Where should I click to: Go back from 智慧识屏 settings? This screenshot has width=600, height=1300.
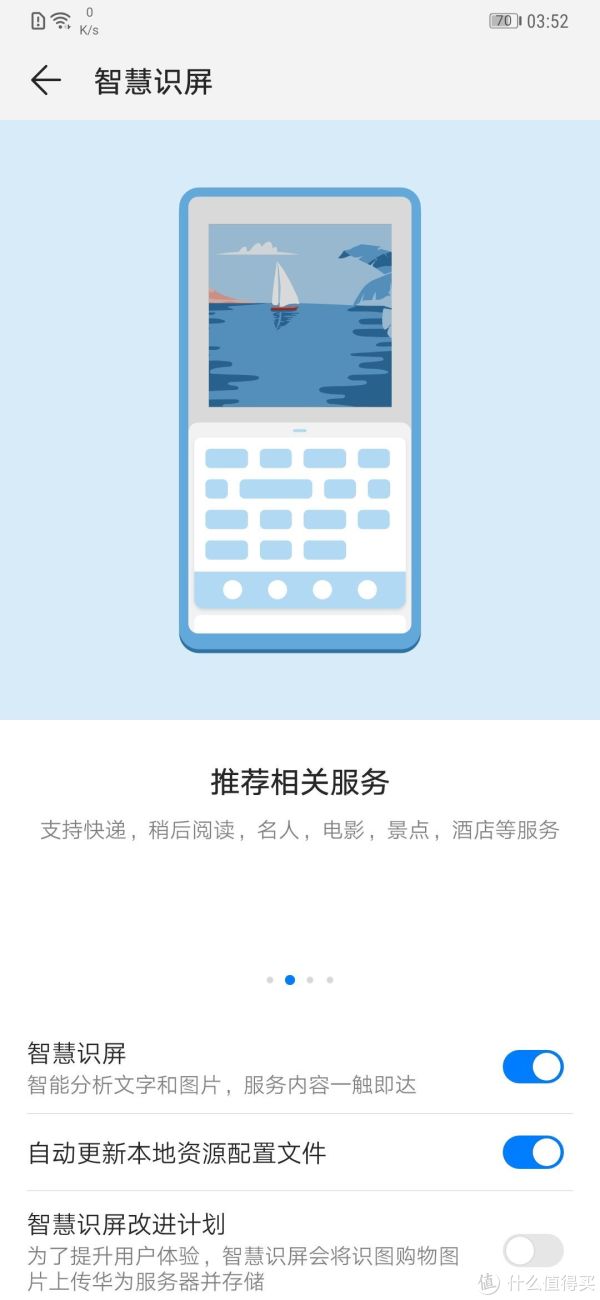(x=45, y=81)
